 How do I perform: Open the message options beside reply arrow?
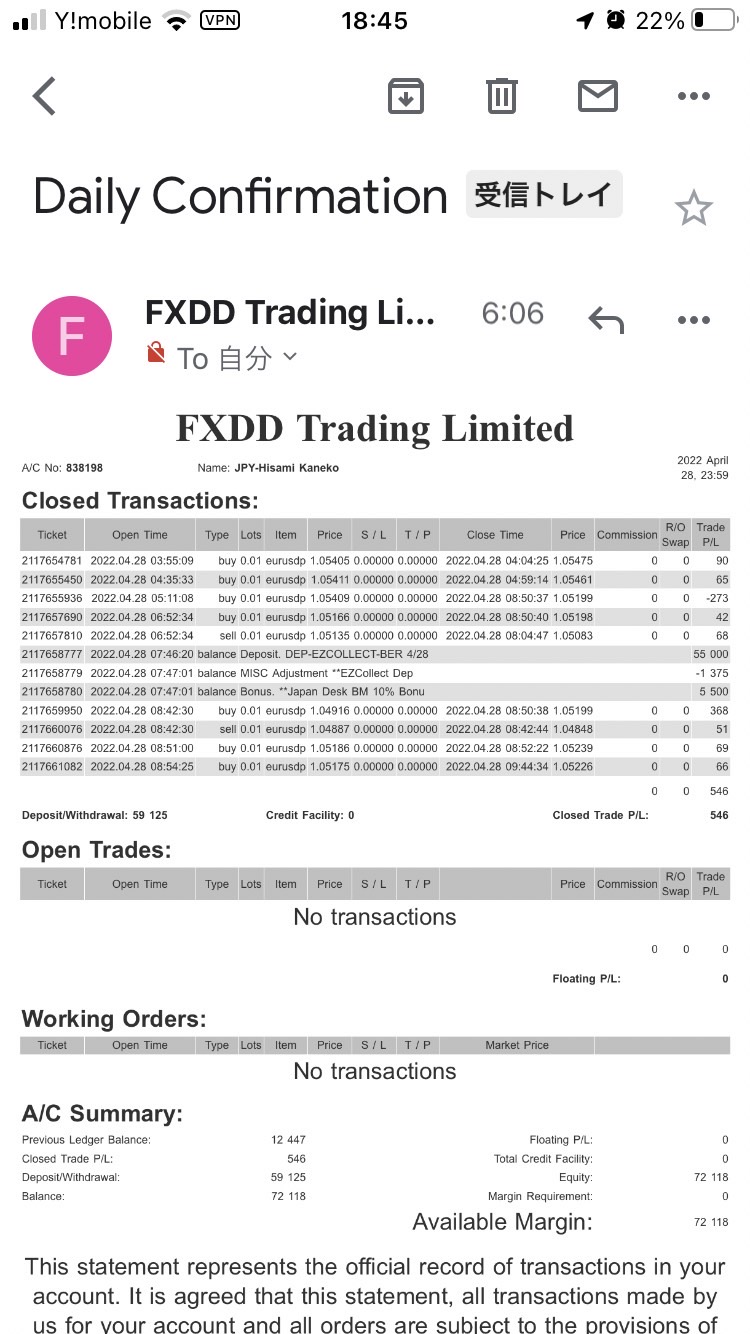(x=693, y=320)
